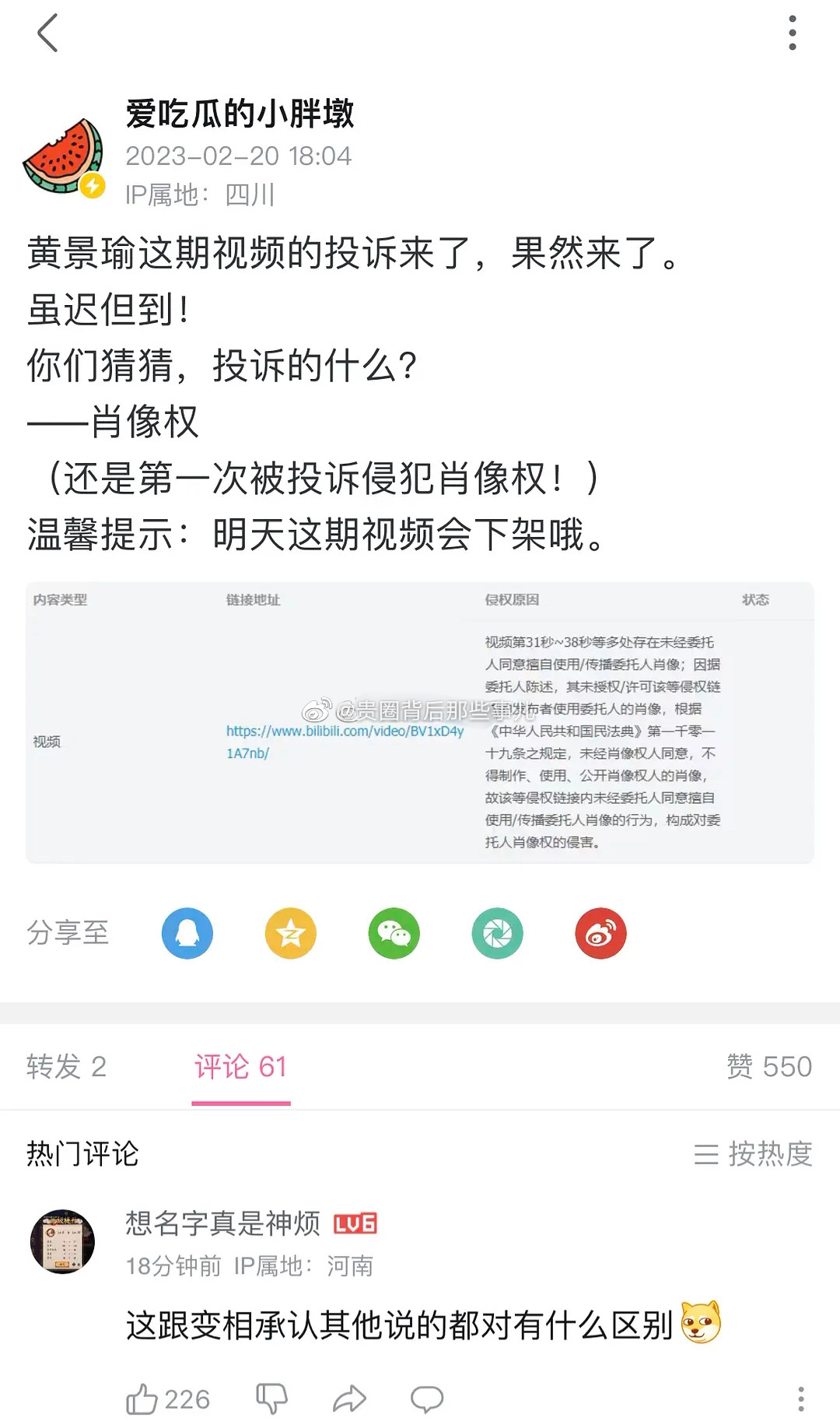The image size is (840, 1421).
Task: Switch to the 转发 2 tab
Action: tap(66, 1066)
